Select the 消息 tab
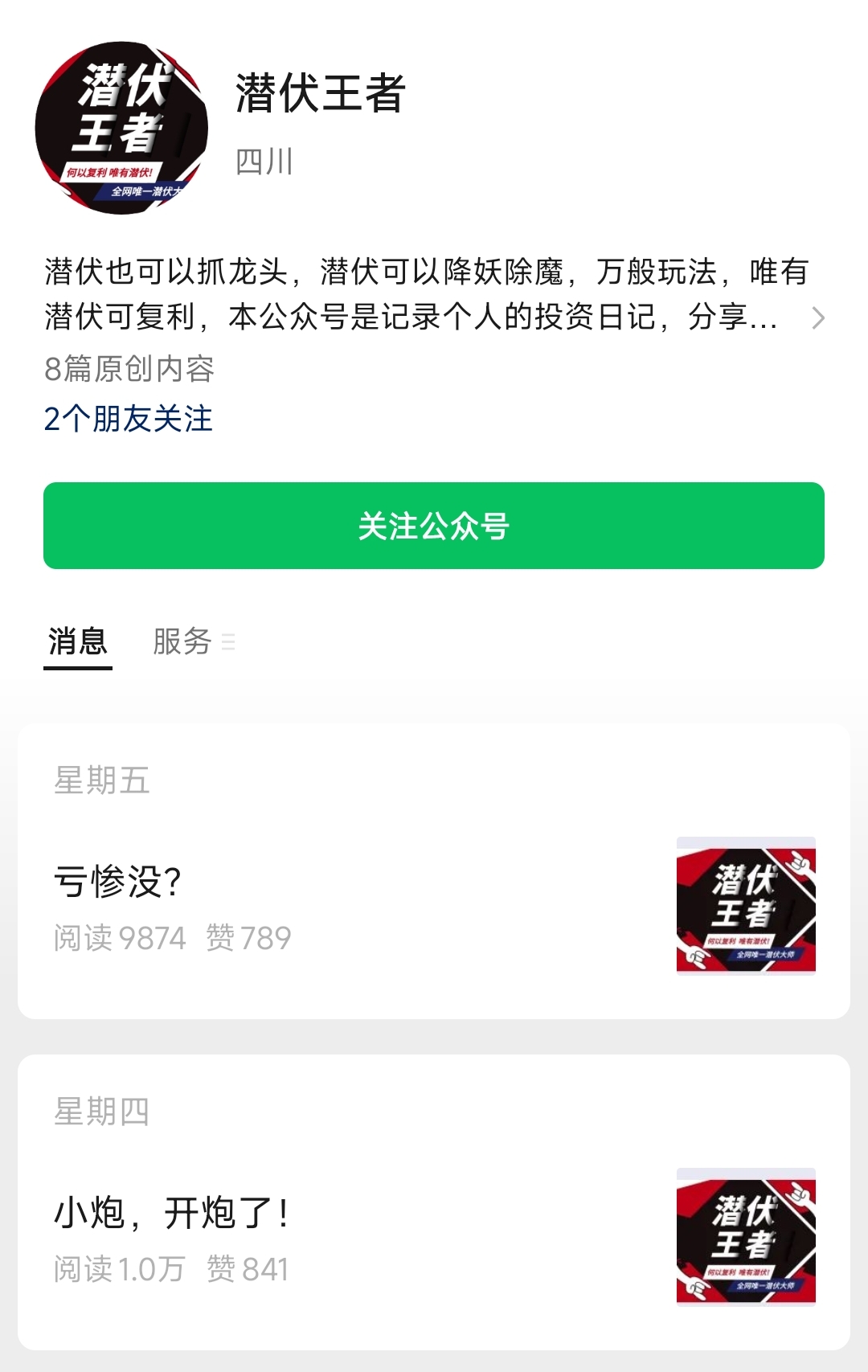The image size is (868, 1372). click(78, 641)
